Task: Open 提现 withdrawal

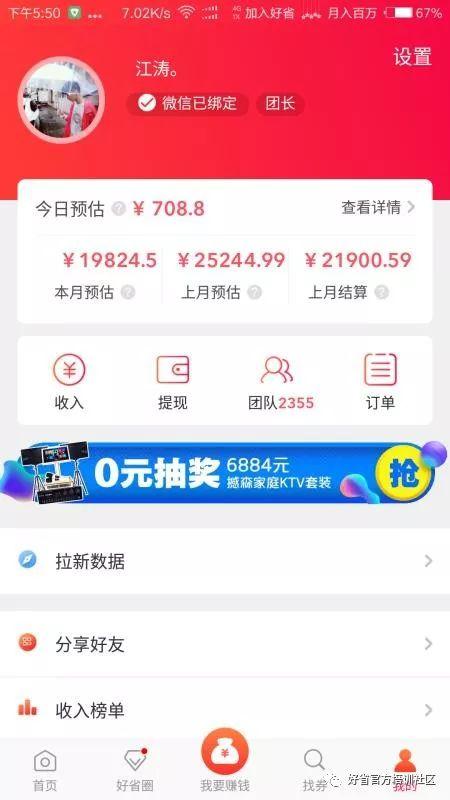Action: [x=172, y=382]
